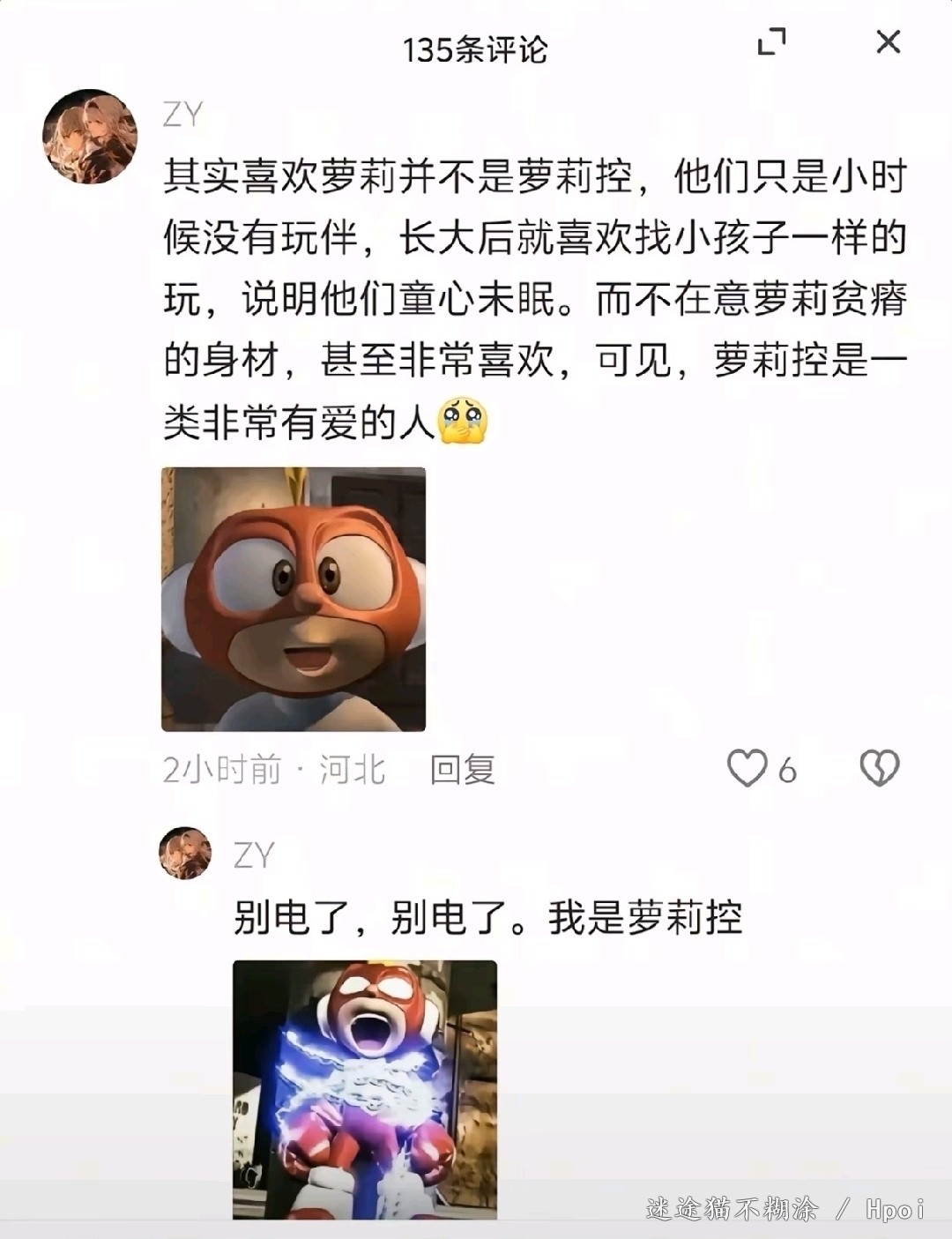The height and width of the screenshot is (1239, 952).
Task: Like ZY's comment with 6 likes
Action: point(747,769)
